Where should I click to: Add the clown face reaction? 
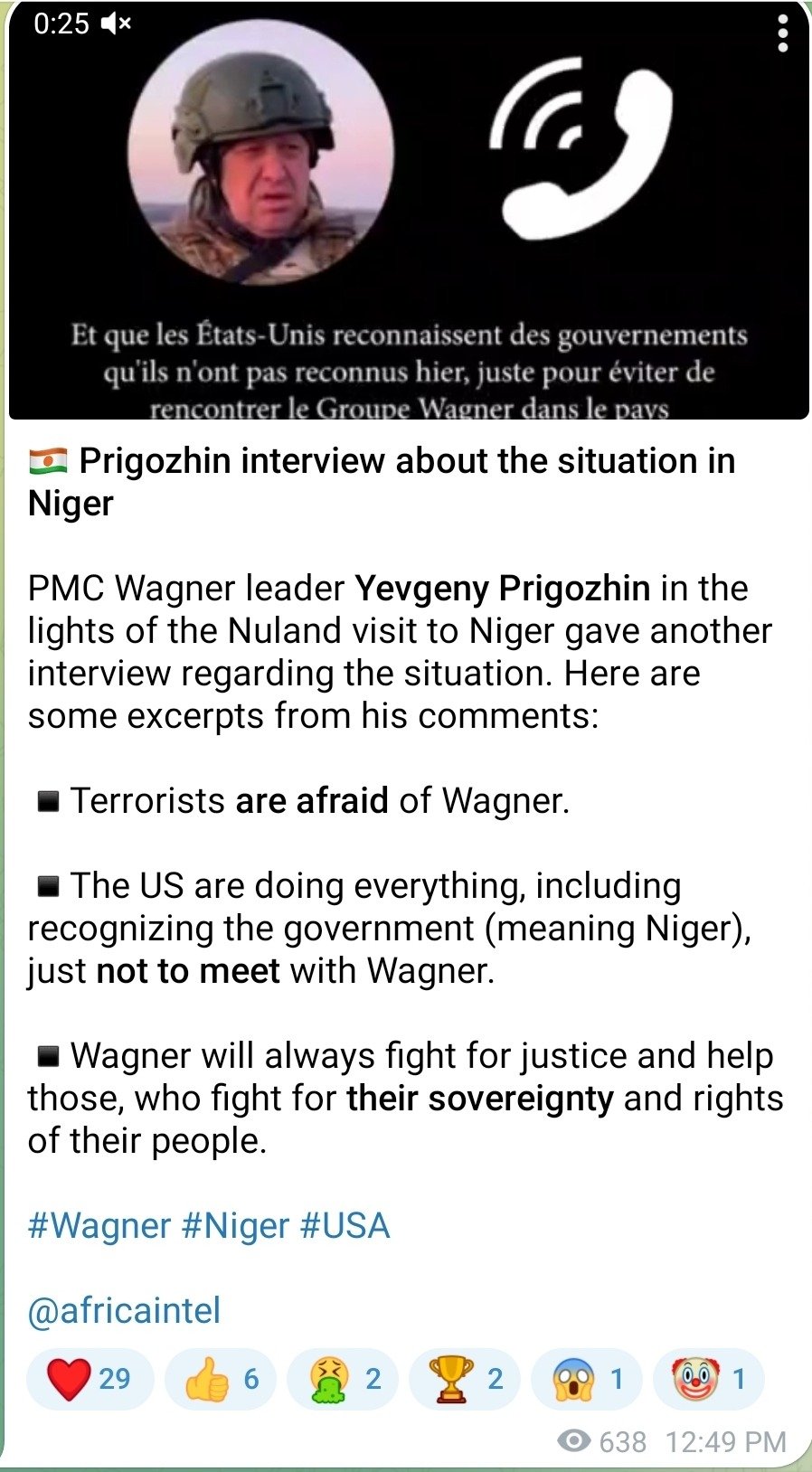[709, 1379]
